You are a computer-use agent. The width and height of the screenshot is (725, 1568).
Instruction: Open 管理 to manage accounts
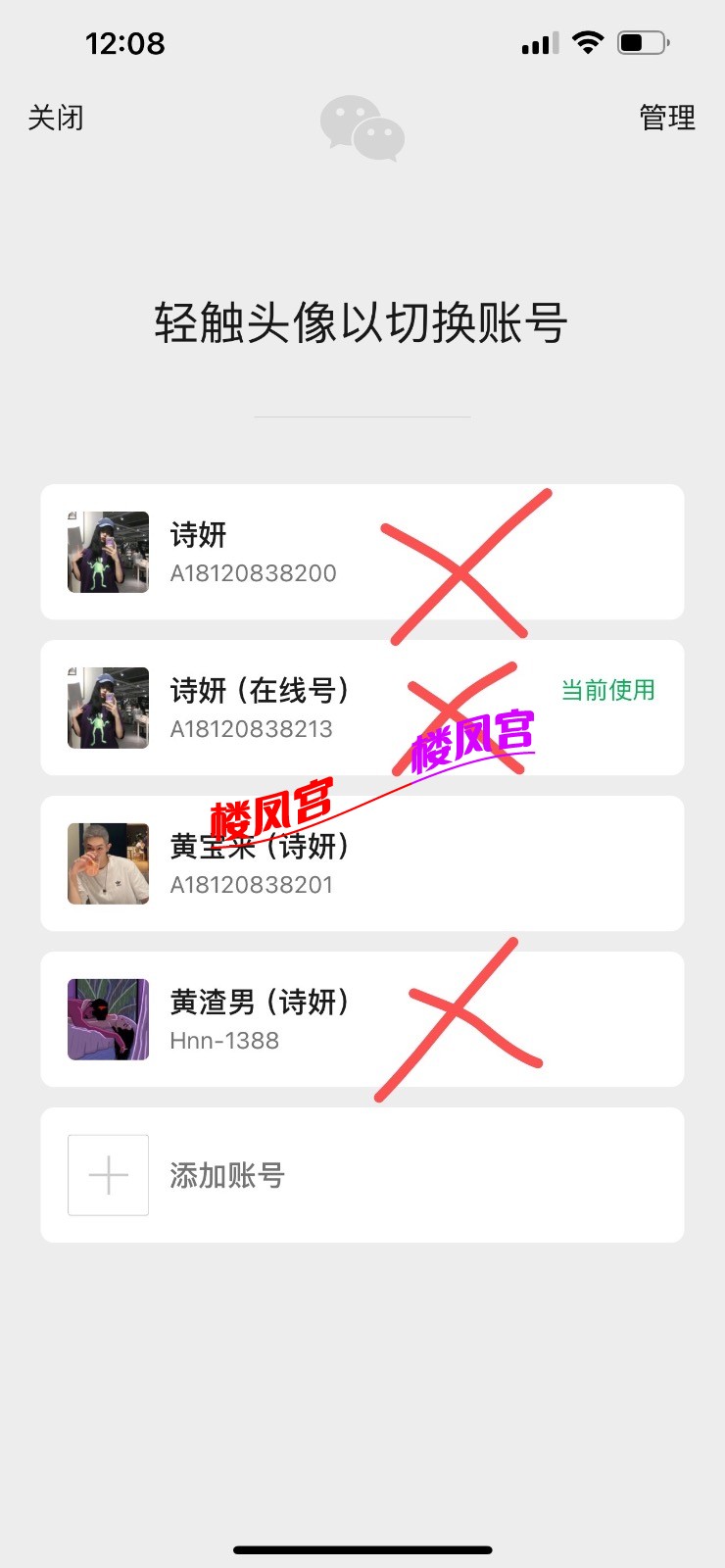pos(666,119)
